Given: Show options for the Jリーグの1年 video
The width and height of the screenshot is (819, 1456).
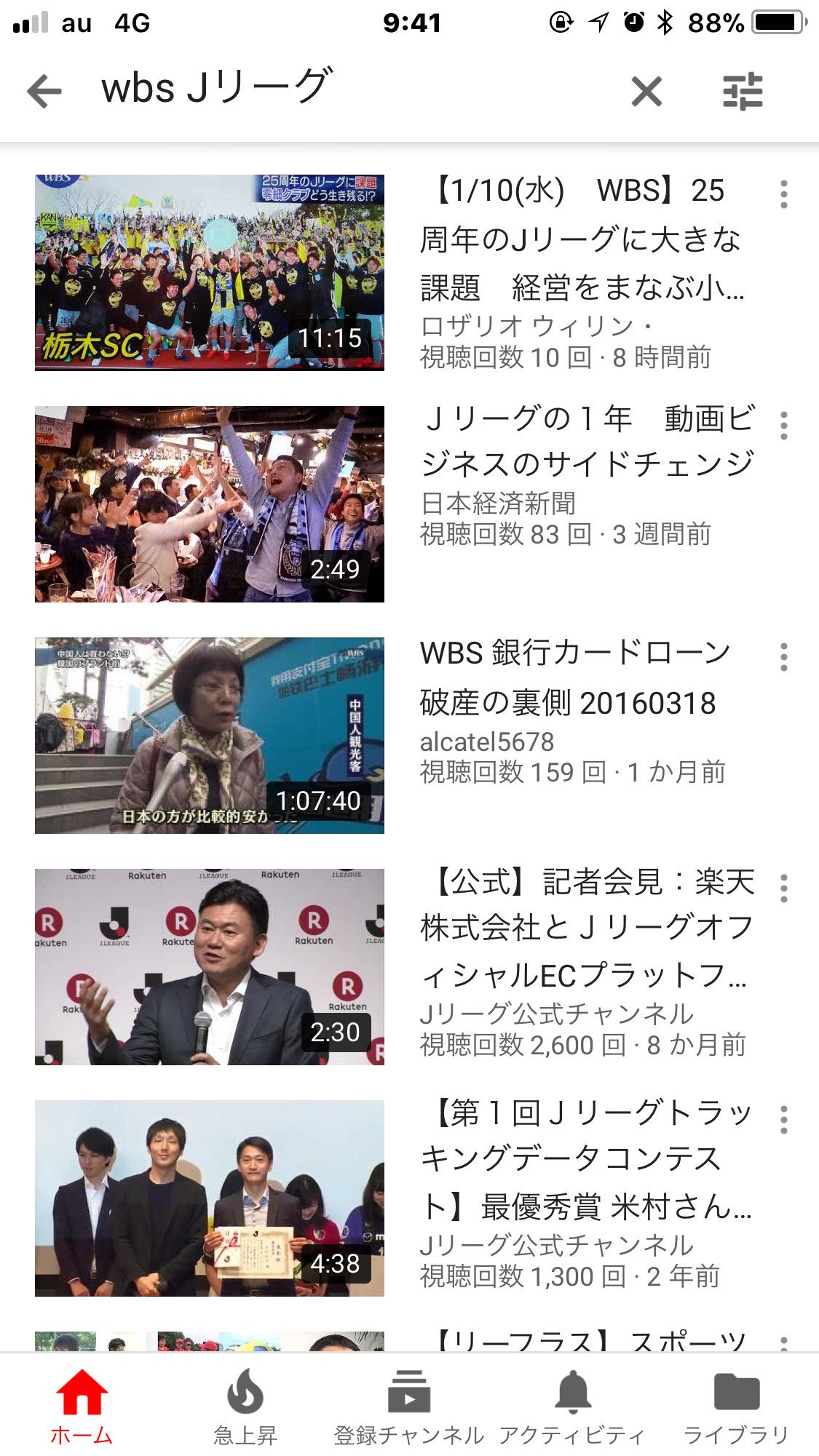Looking at the screenshot, I should click(x=783, y=426).
